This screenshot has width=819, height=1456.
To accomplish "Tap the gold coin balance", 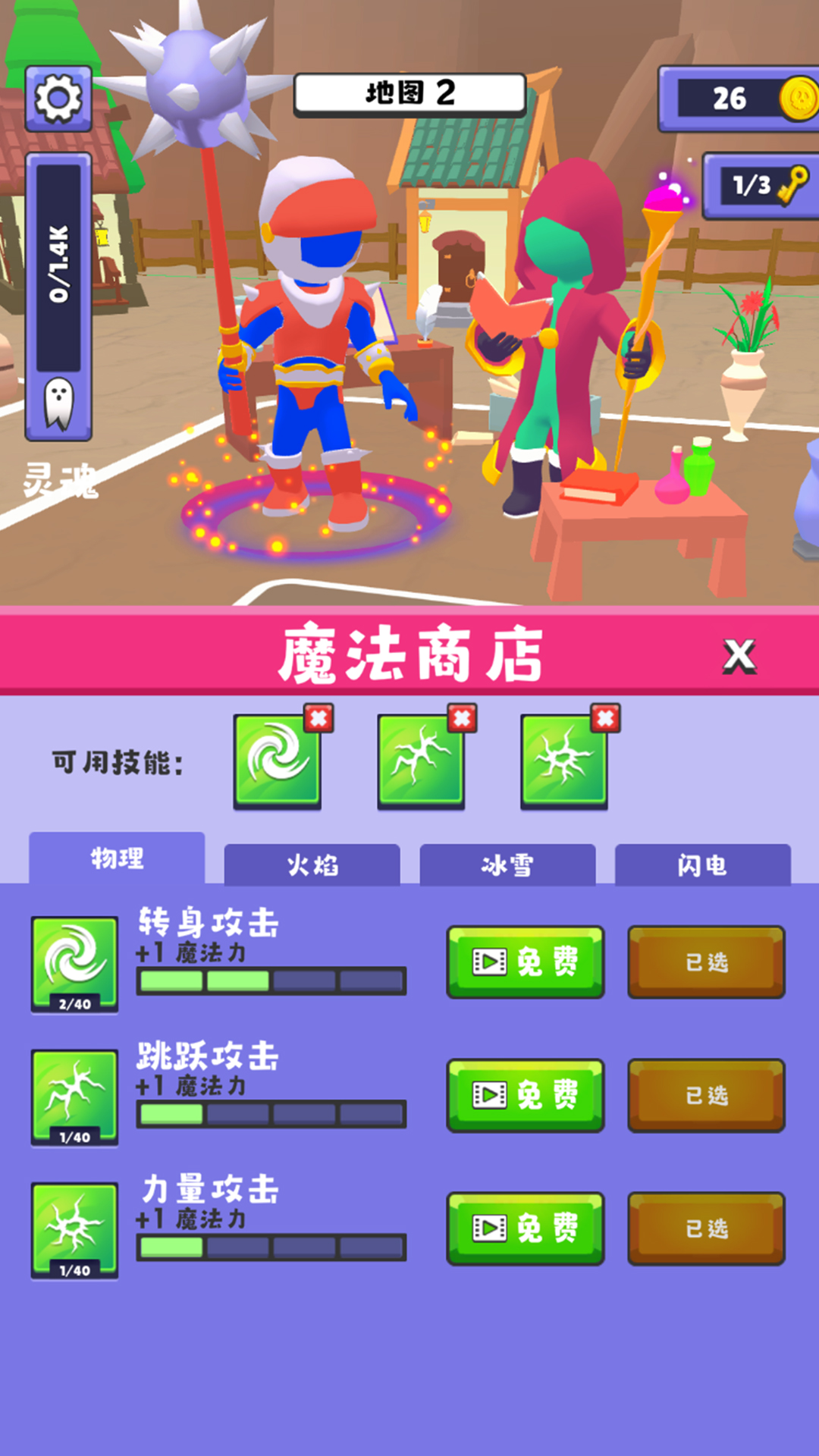I will pyautogui.click(x=739, y=99).
